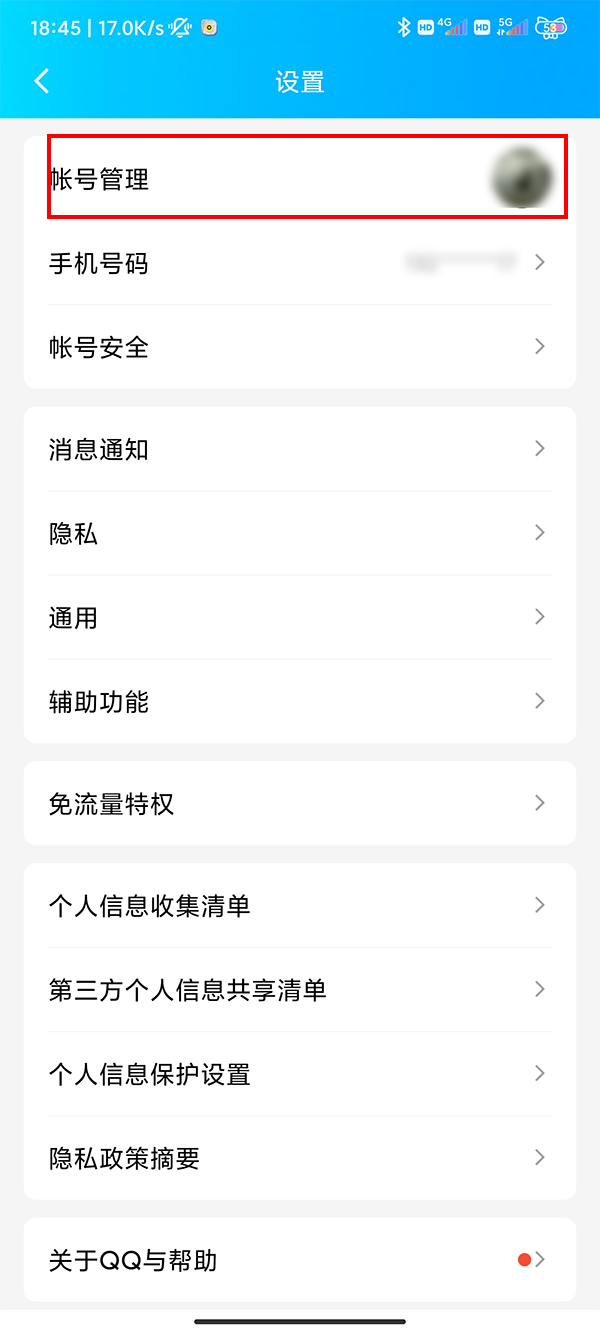View 个人信息收集清单
Screen dimensions: 600x1333
coord(300,906)
